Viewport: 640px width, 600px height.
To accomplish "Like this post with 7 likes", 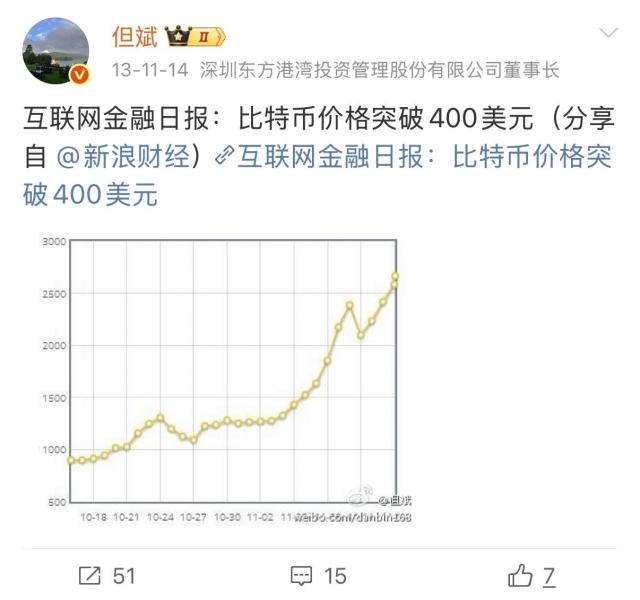I will (x=530, y=575).
